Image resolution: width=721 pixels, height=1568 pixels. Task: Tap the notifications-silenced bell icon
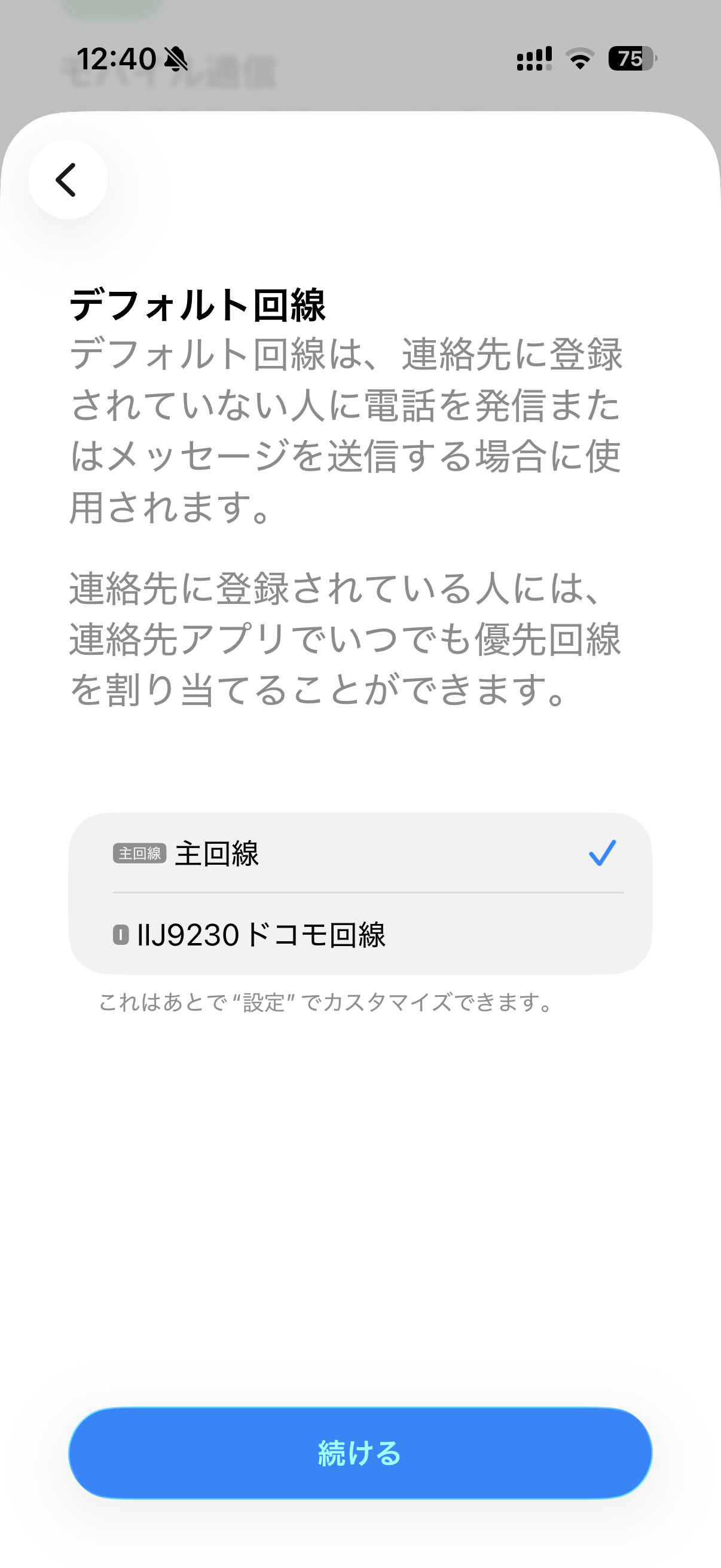pos(175,59)
